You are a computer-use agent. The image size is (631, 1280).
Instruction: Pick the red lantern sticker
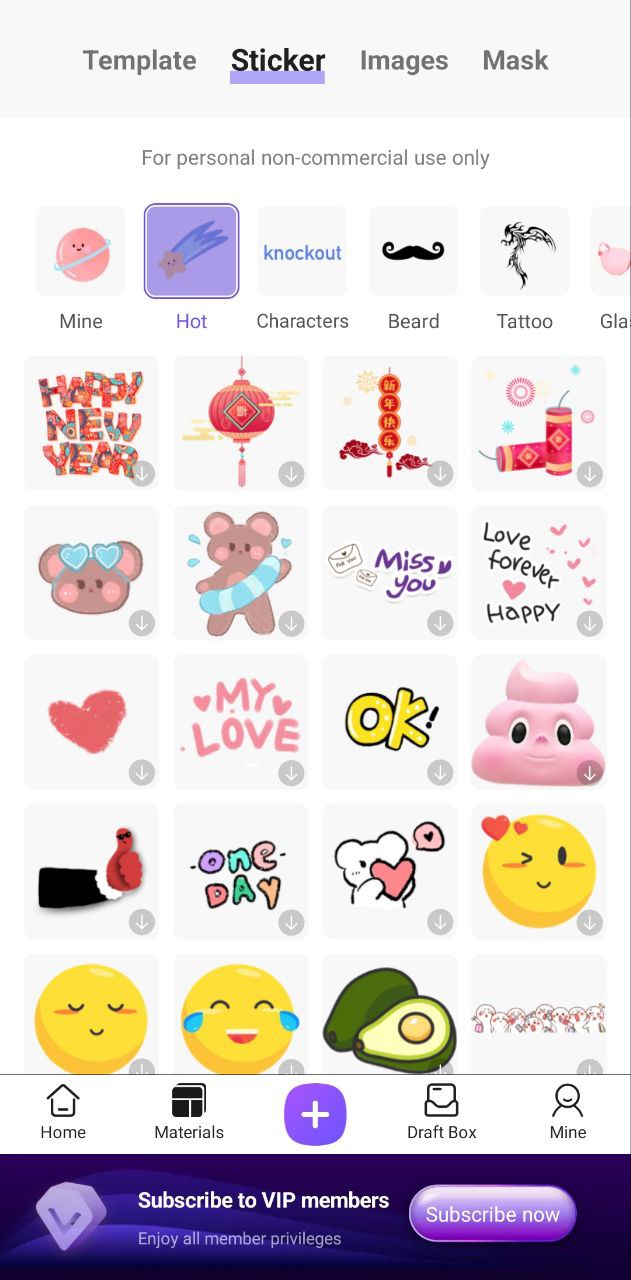pyautogui.click(x=240, y=422)
